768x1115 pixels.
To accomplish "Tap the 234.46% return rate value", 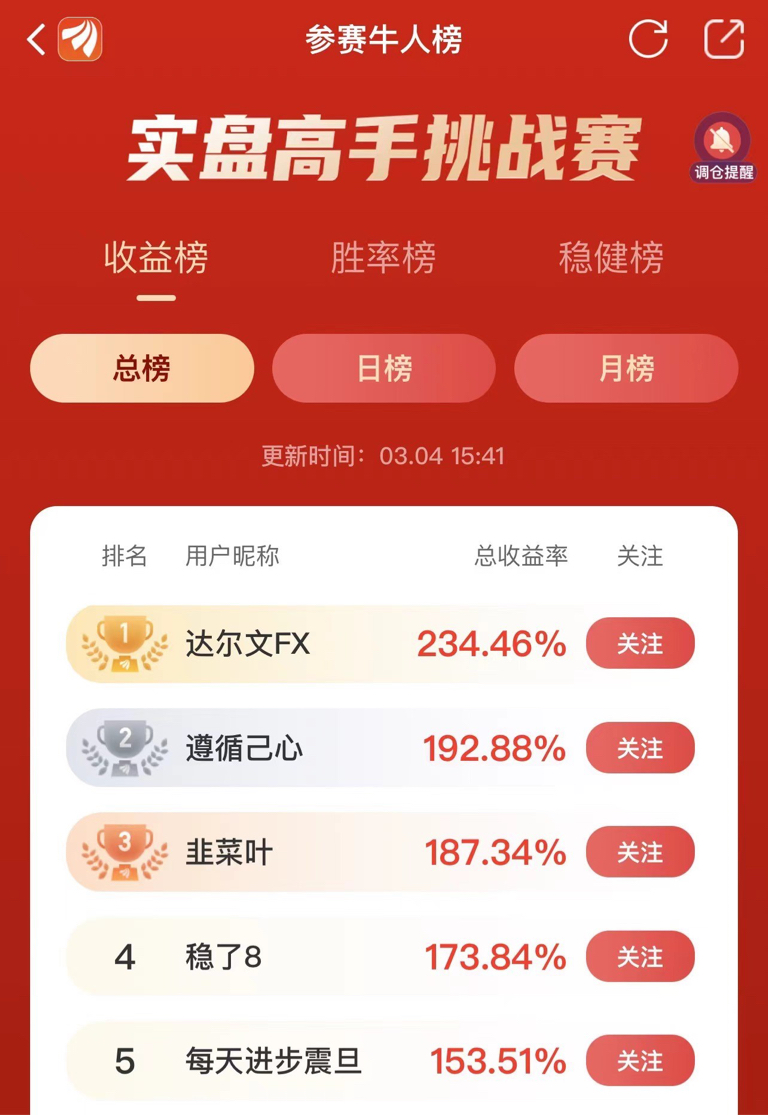I will click(x=492, y=644).
